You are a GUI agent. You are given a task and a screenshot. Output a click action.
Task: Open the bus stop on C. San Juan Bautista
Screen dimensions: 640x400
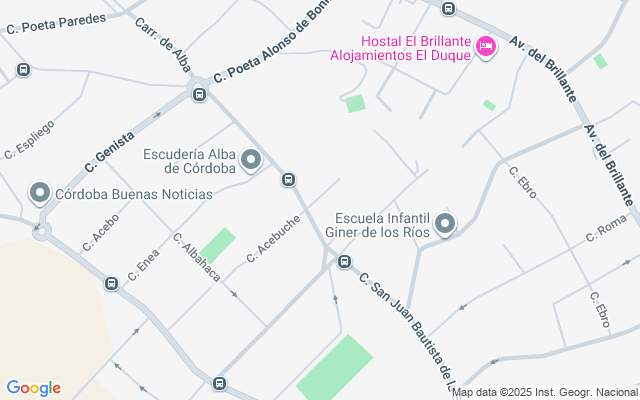[x=344, y=261]
